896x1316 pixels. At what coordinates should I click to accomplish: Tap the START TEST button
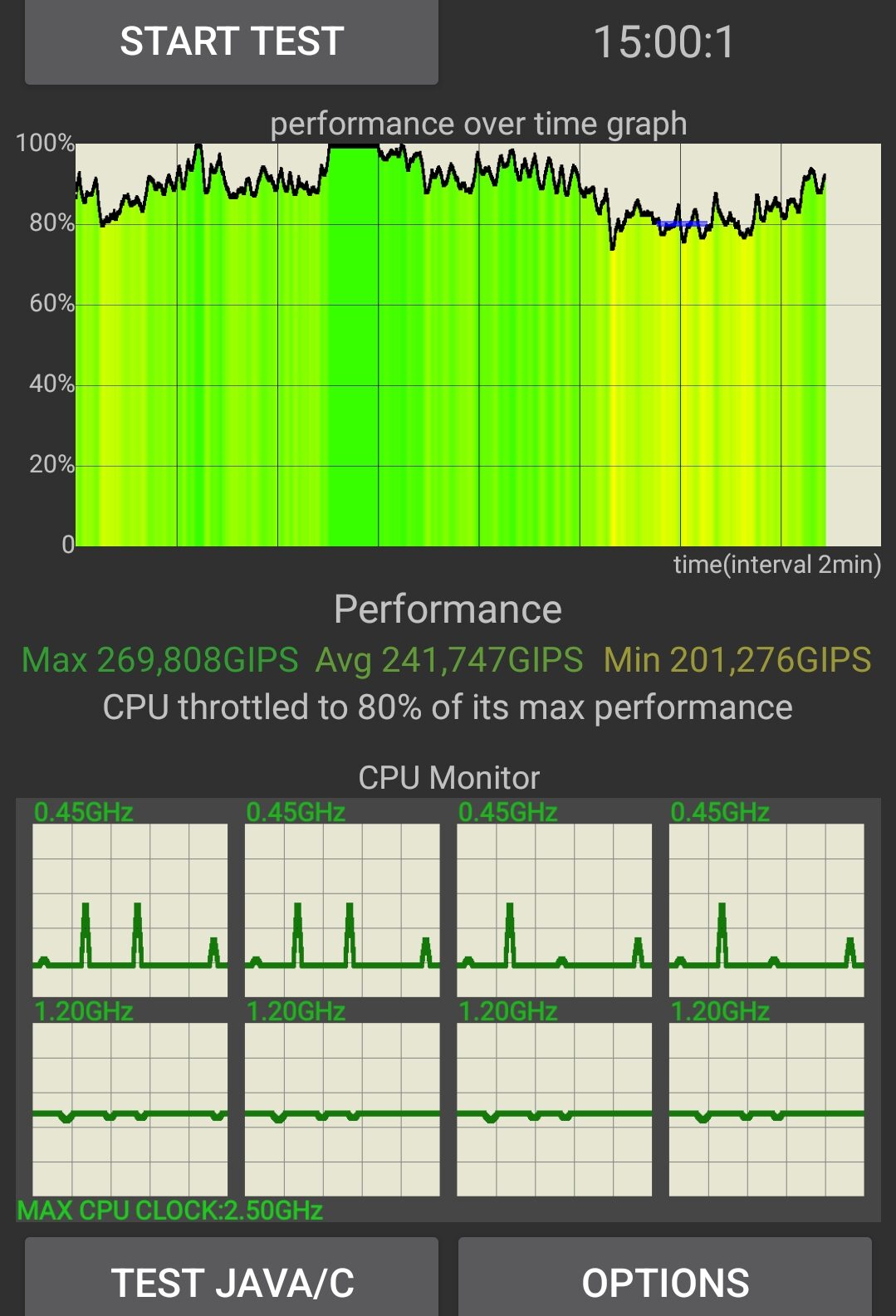pos(232,42)
